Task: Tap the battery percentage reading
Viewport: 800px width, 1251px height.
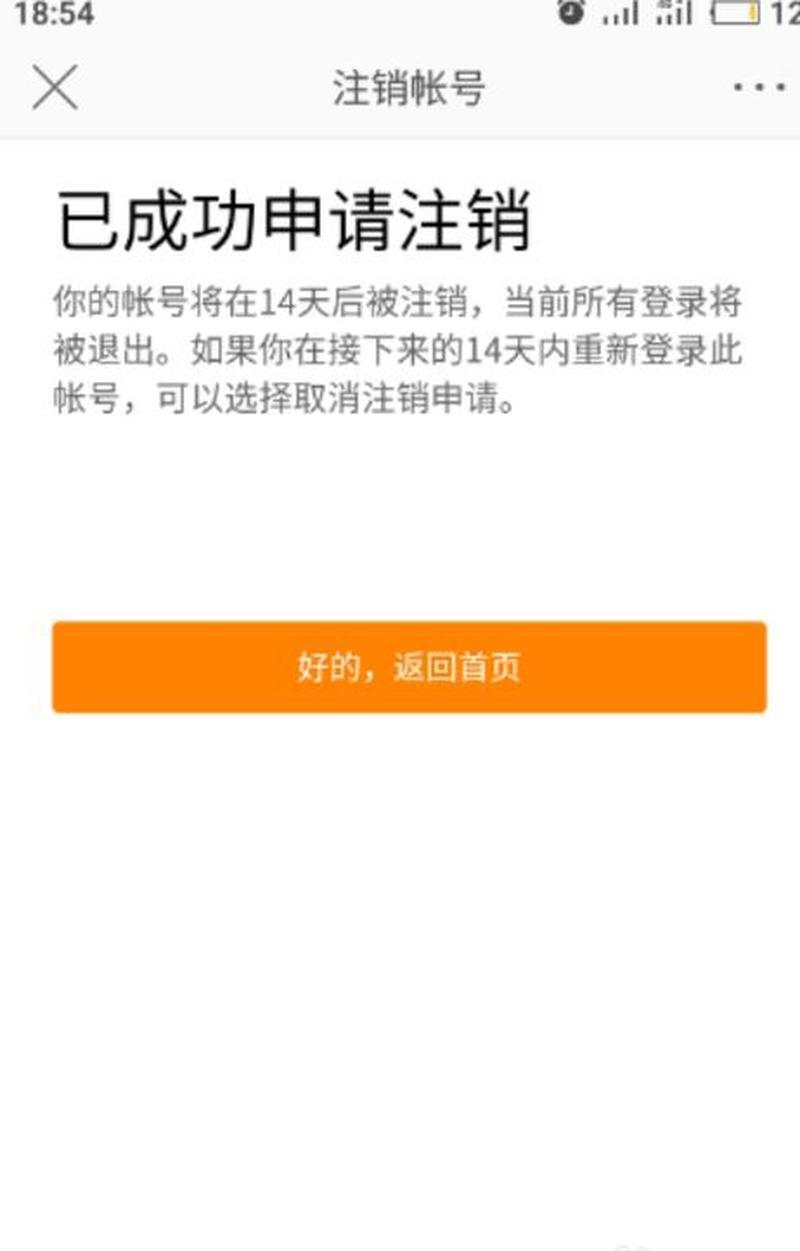Action: click(788, 13)
